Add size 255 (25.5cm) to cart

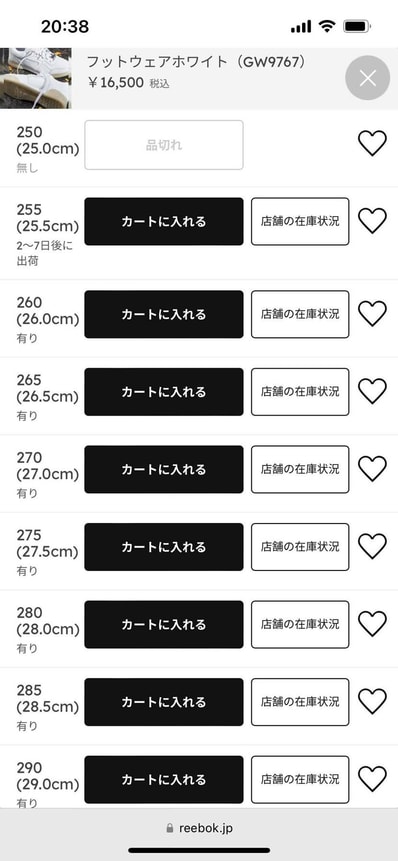(x=164, y=221)
